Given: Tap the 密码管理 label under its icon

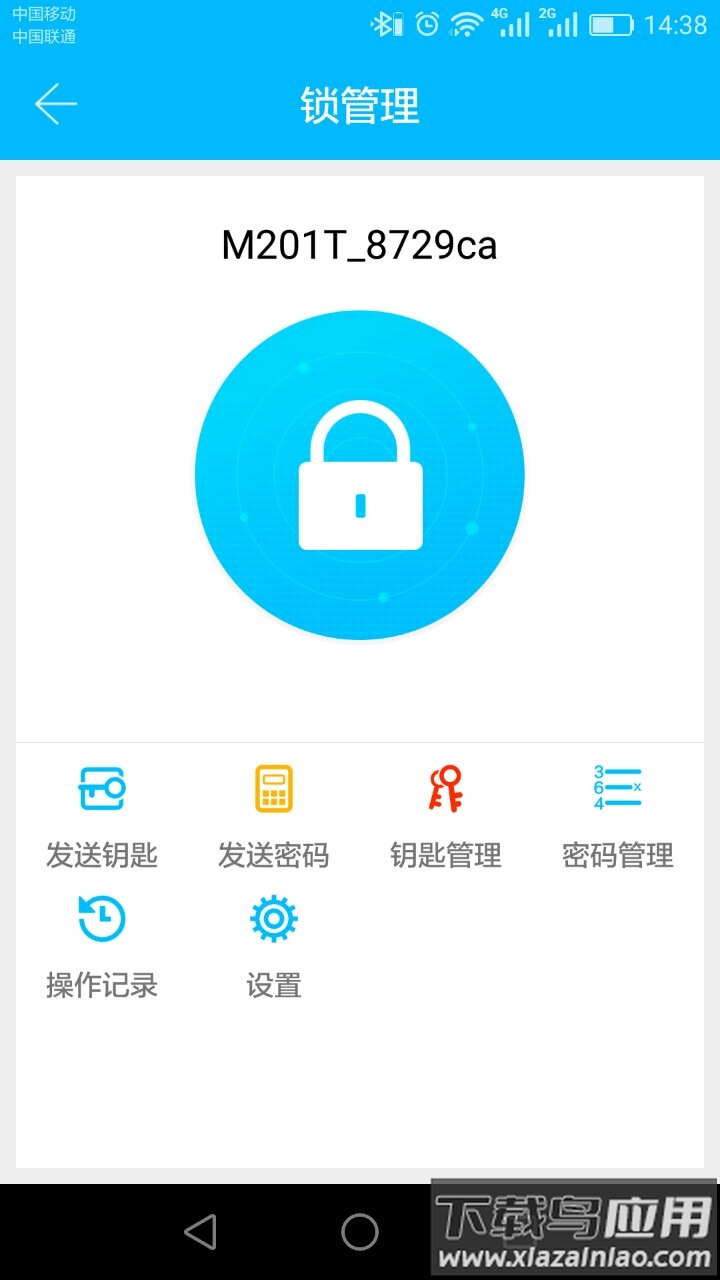Looking at the screenshot, I should click(616, 856).
